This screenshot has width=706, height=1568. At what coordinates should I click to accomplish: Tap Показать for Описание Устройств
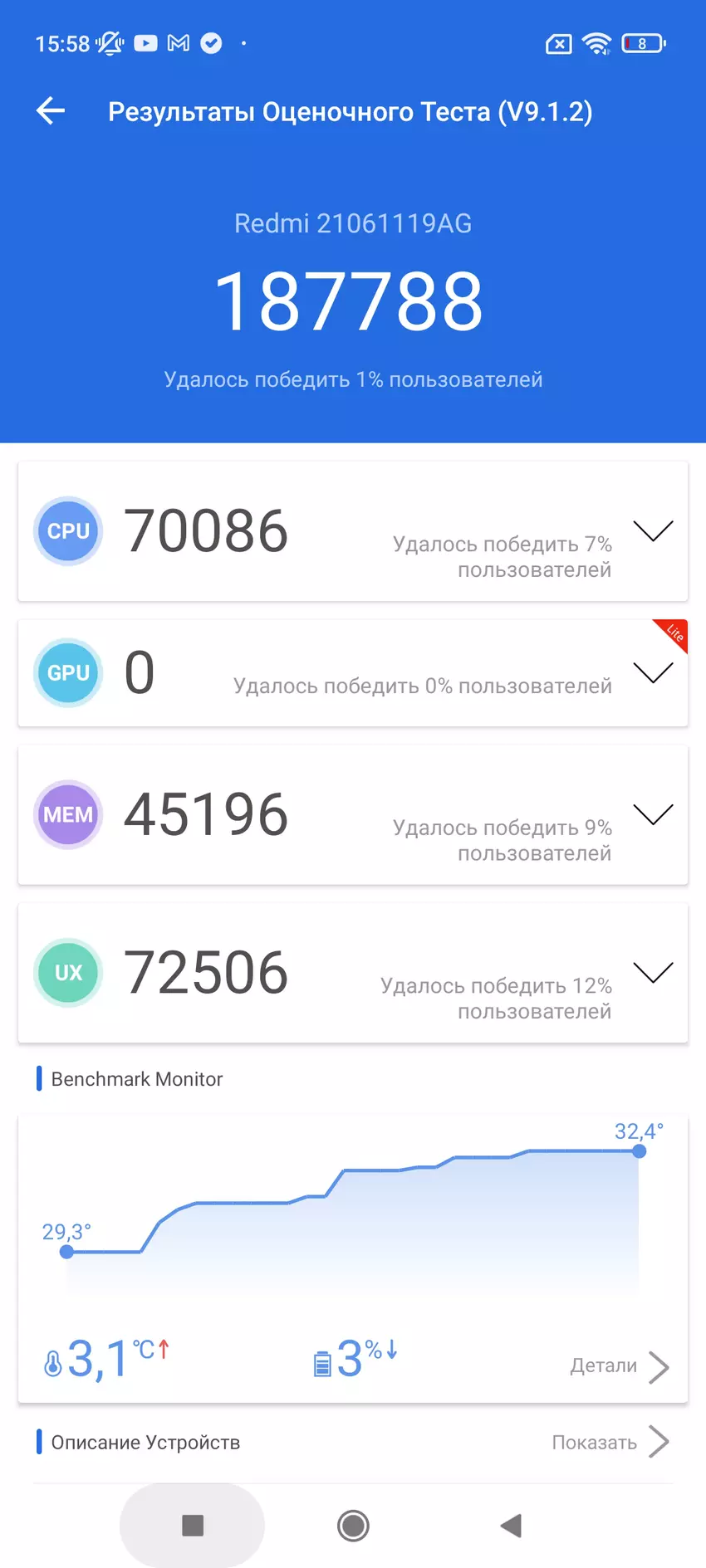(x=610, y=1443)
